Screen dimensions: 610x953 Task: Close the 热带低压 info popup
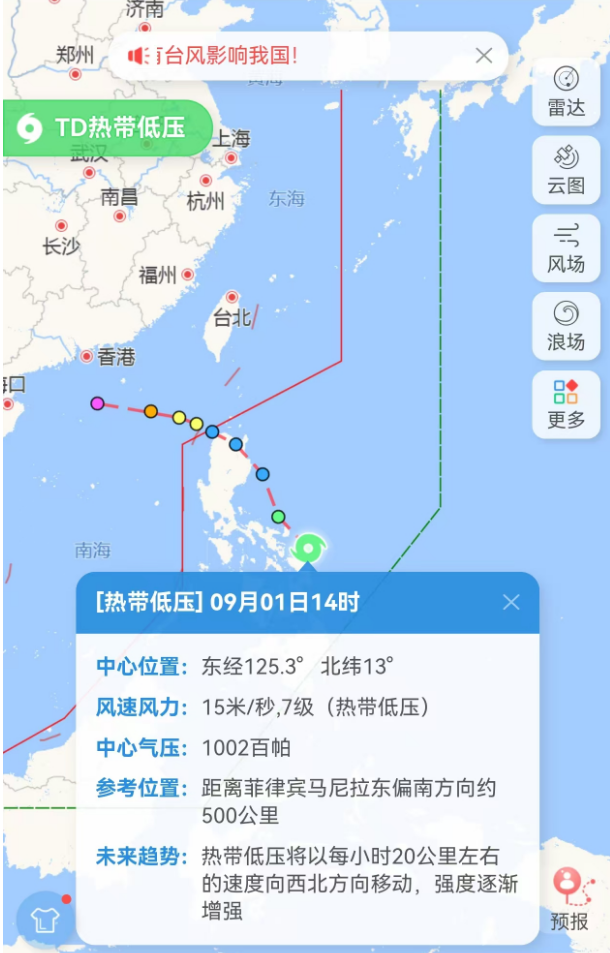(x=511, y=602)
